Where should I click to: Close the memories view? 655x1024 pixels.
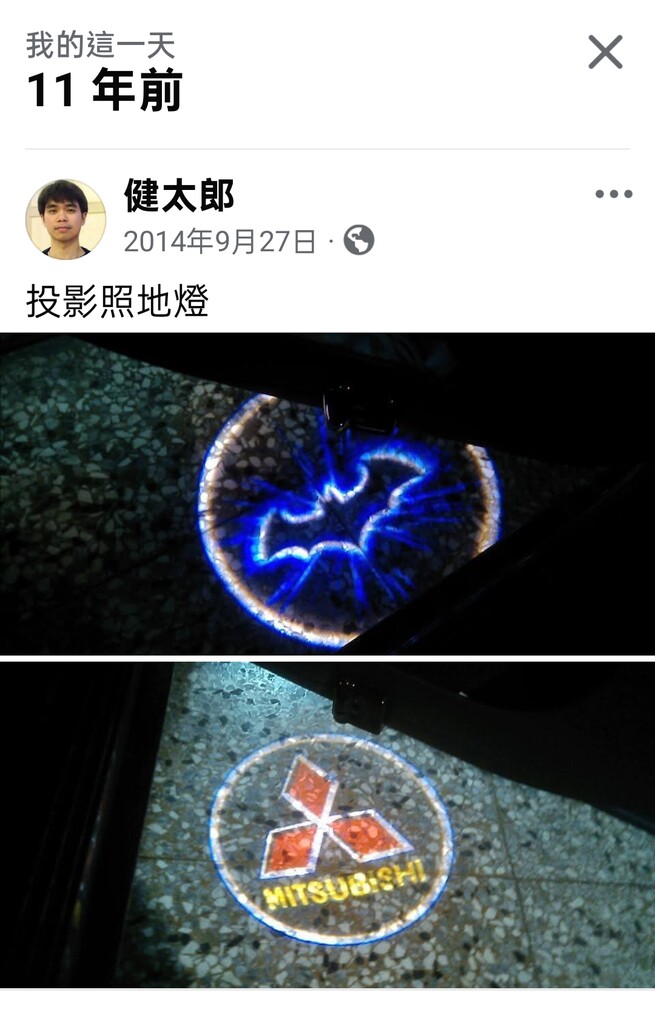pyautogui.click(x=605, y=52)
